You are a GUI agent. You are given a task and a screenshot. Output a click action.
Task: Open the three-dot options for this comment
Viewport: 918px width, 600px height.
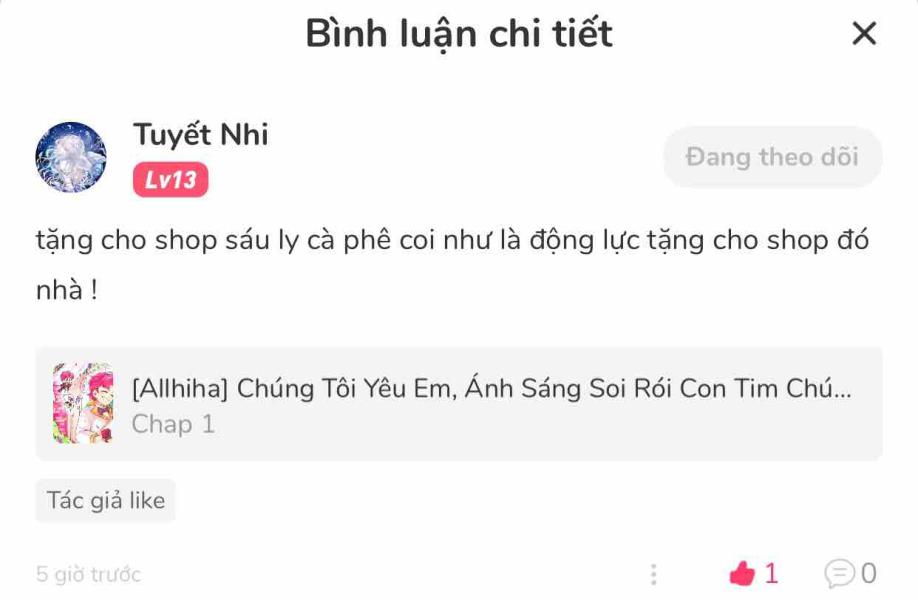[653, 574]
